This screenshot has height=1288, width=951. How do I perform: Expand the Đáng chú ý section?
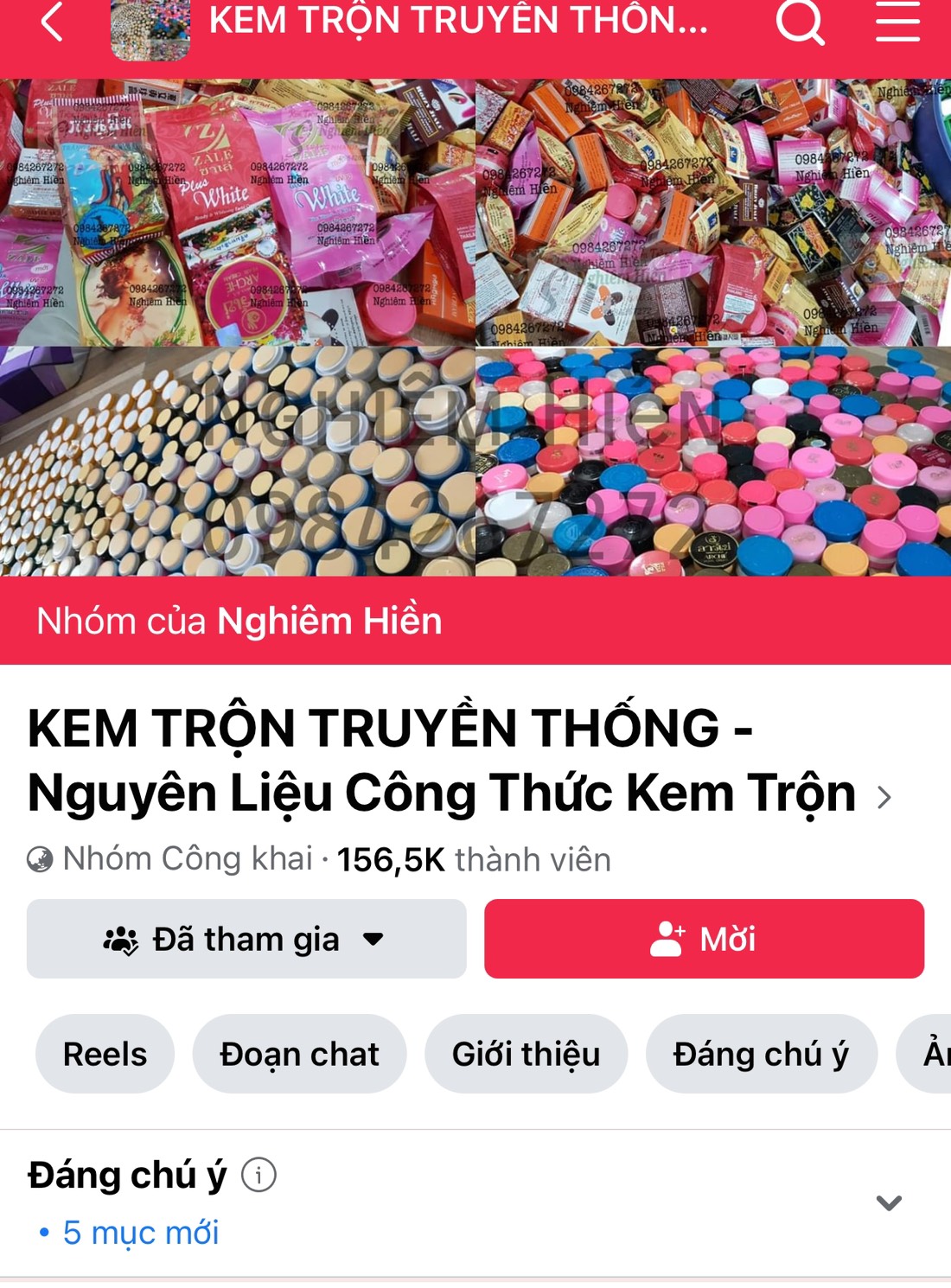pyautogui.click(x=889, y=1203)
